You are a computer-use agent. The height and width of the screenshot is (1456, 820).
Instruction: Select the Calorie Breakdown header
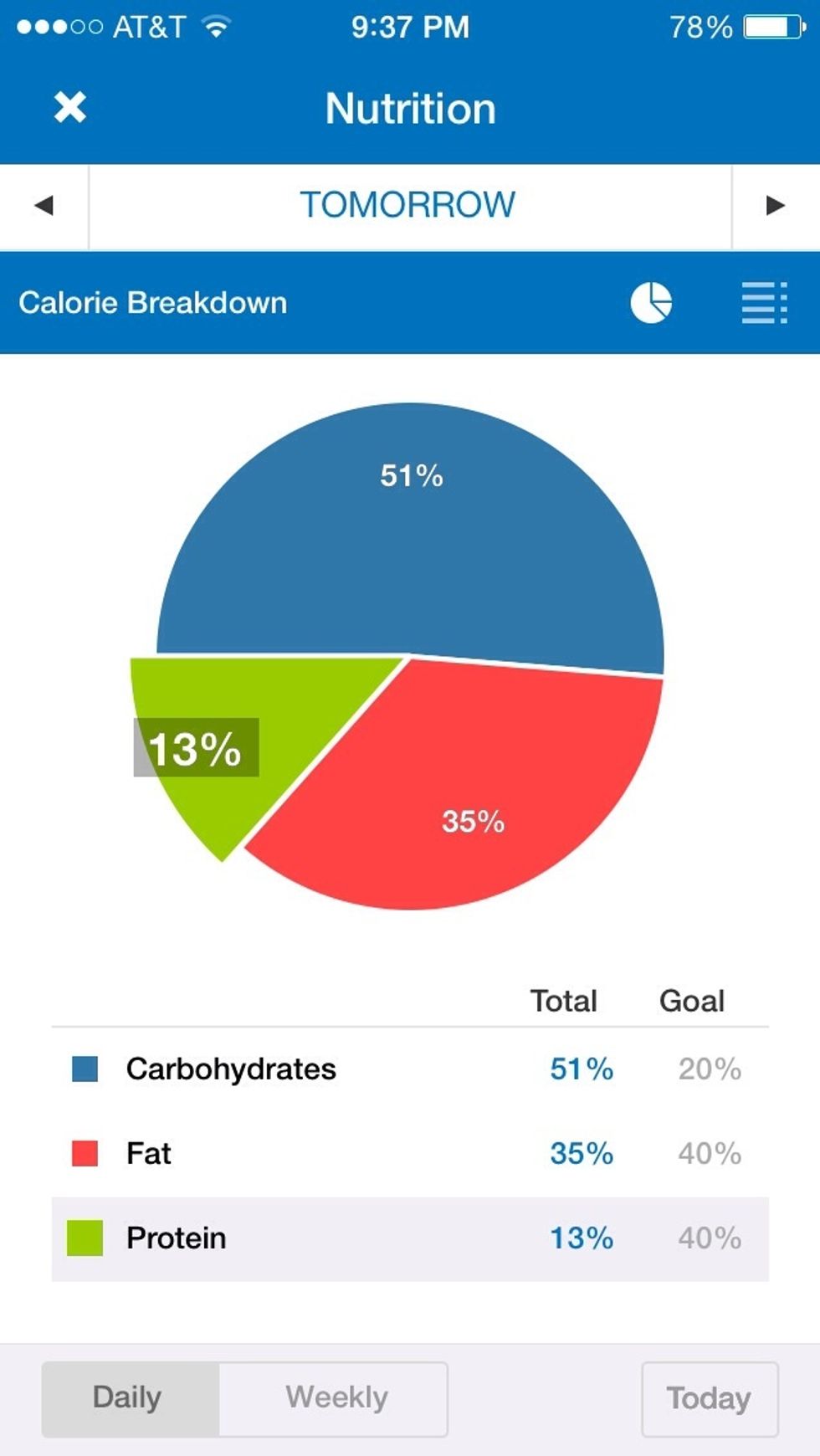(x=154, y=303)
